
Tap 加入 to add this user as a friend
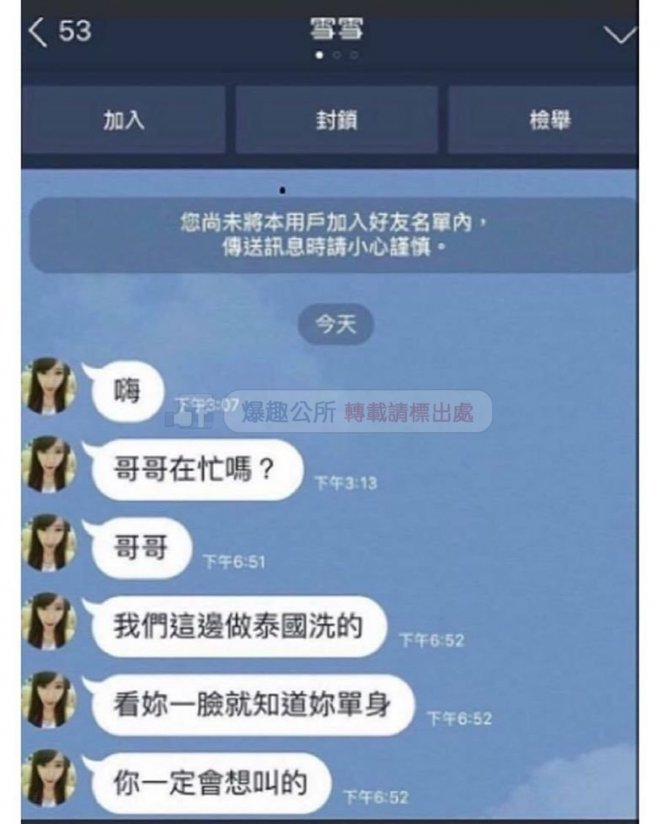click(x=124, y=120)
